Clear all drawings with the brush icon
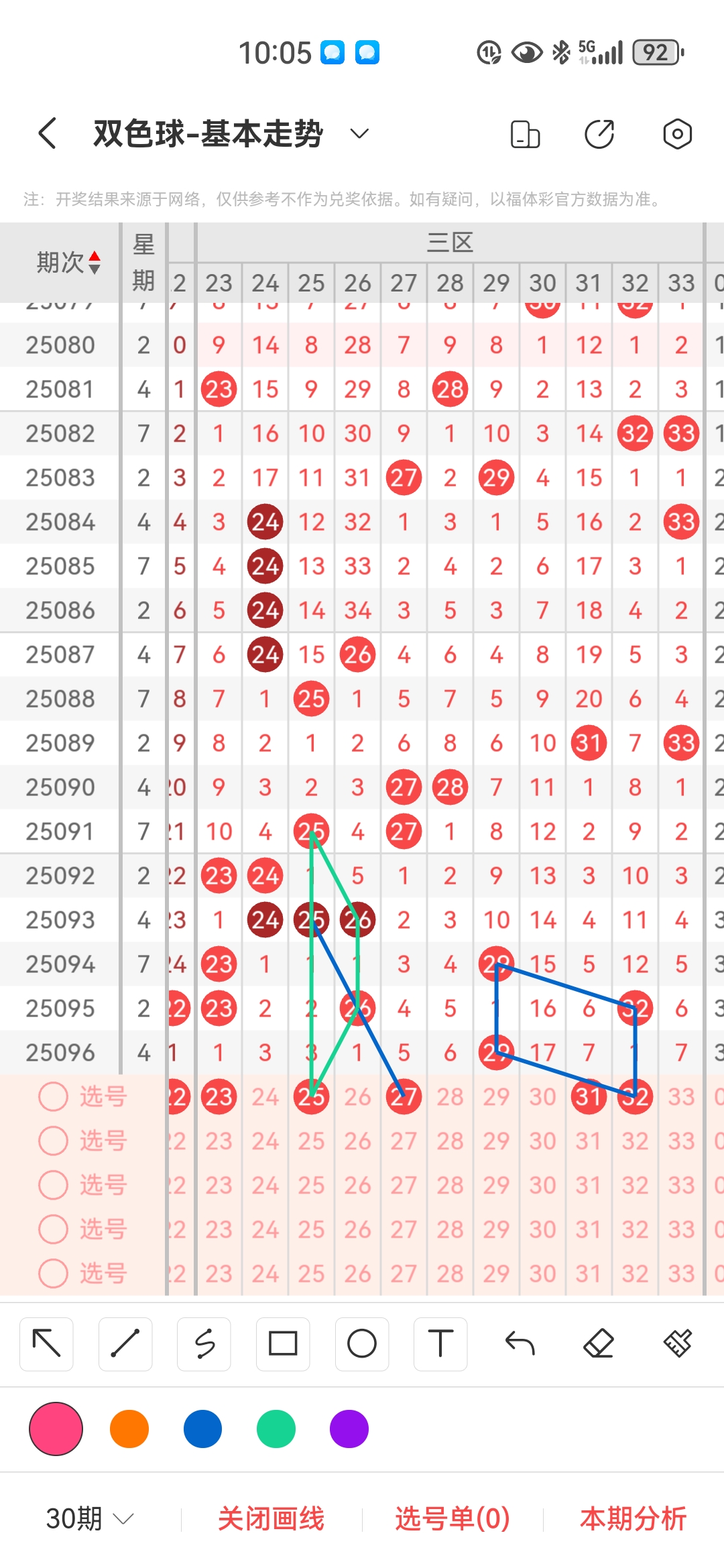Image resolution: width=724 pixels, height=1568 pixels. click(677, 1344)
